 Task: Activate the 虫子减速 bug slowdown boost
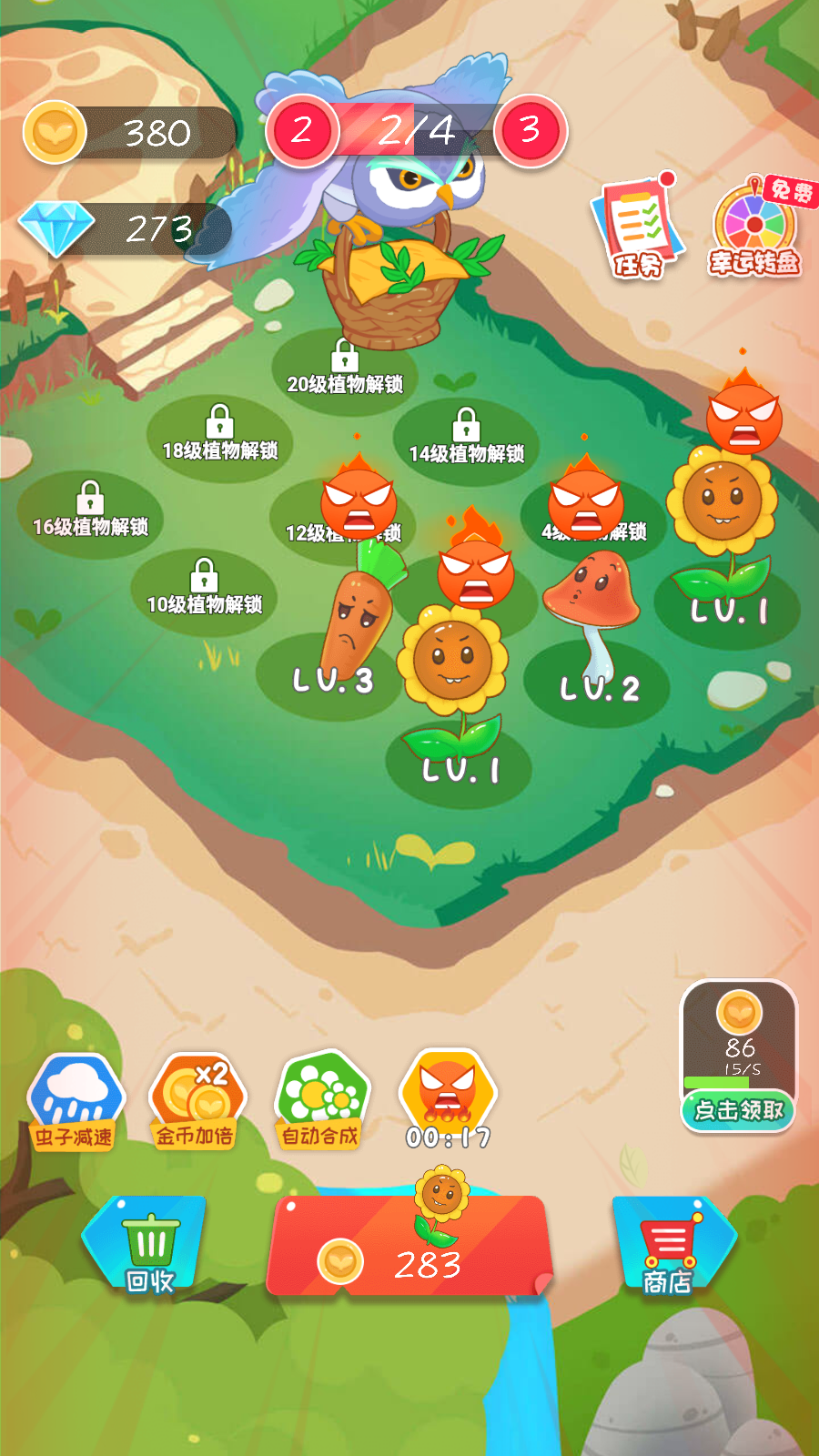coord(75,1101)
